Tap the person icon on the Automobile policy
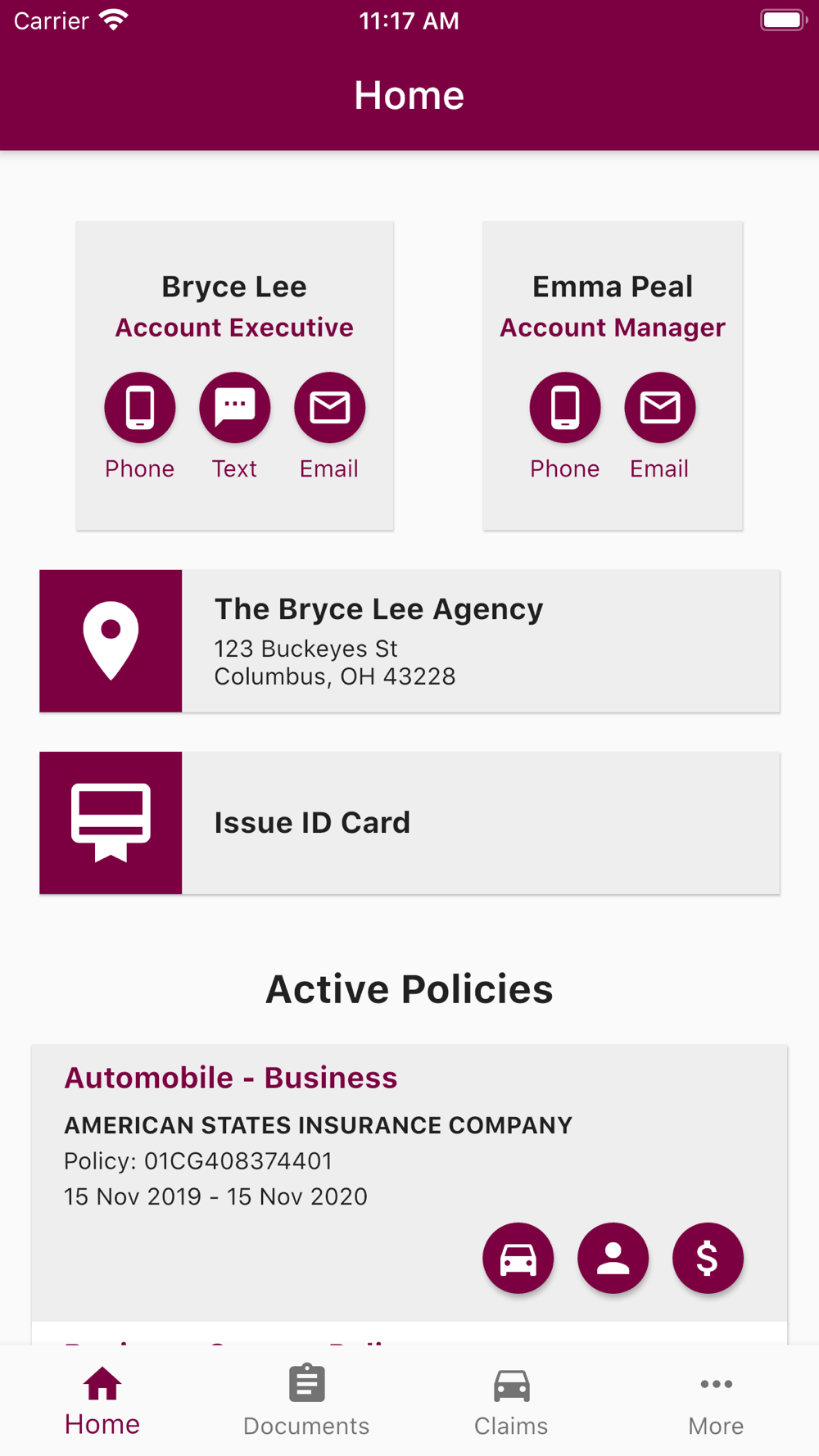819x1456 pixels. [x=613, y=1258]
